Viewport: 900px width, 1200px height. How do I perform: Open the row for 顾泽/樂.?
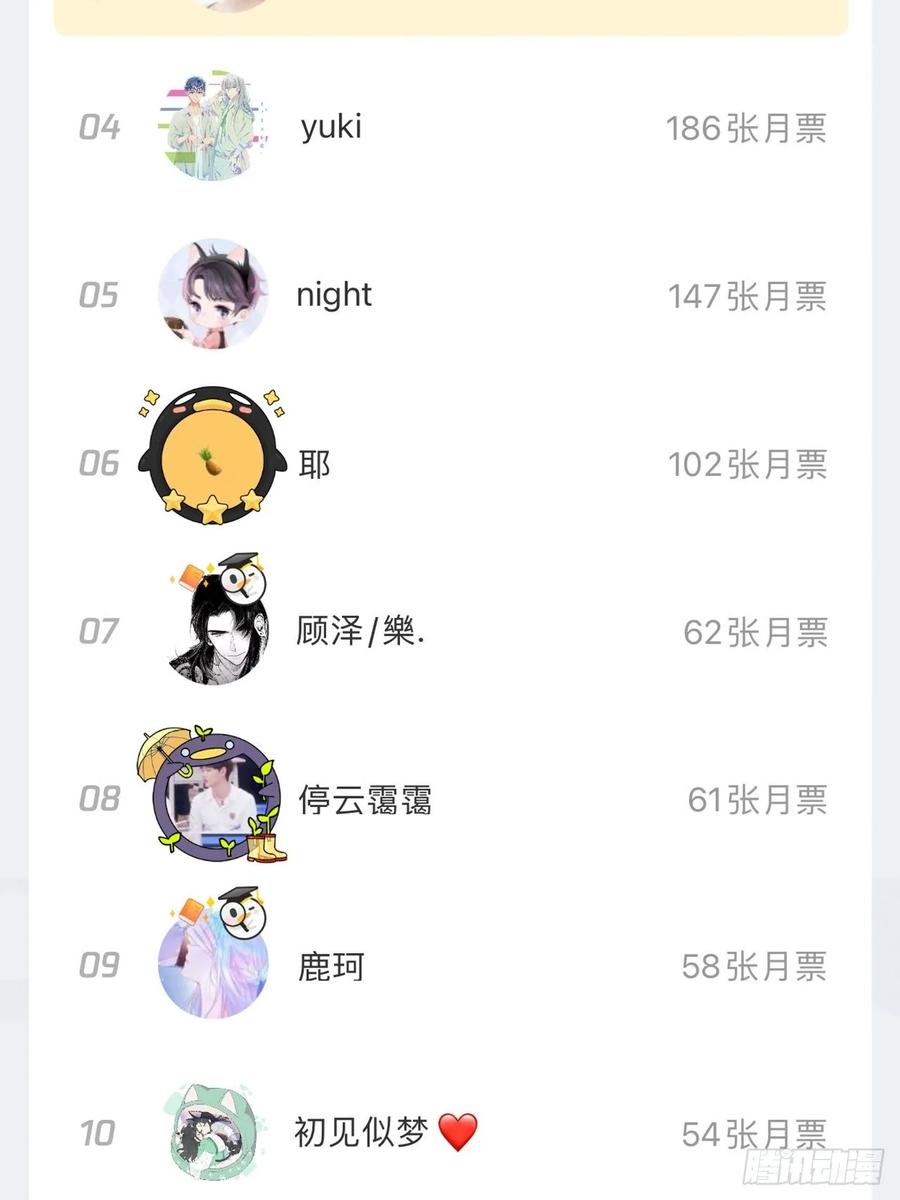pos(360,632)
